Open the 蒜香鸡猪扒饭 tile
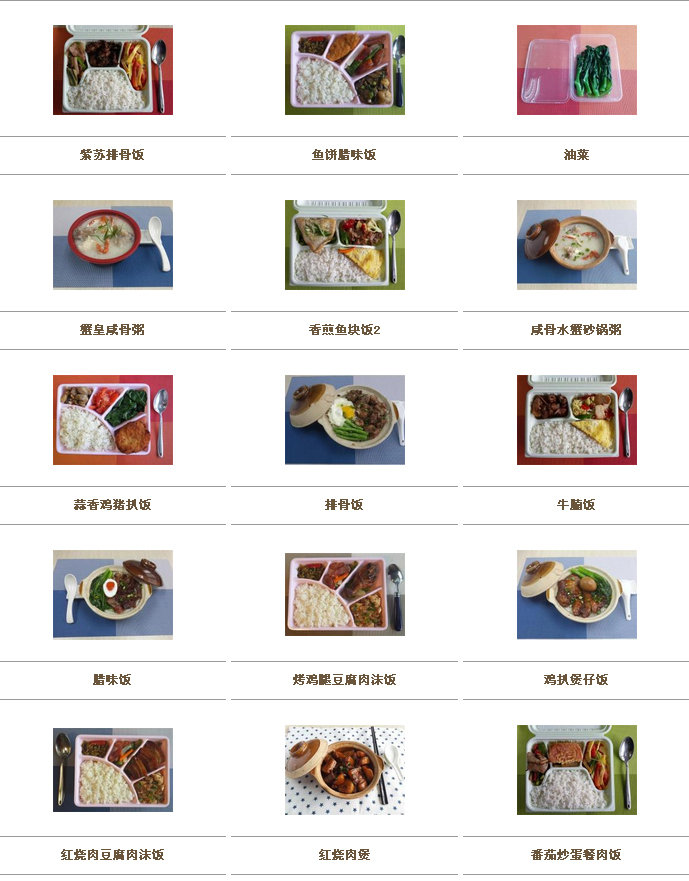This screenshot has width=689, height=881. (113, 420)
